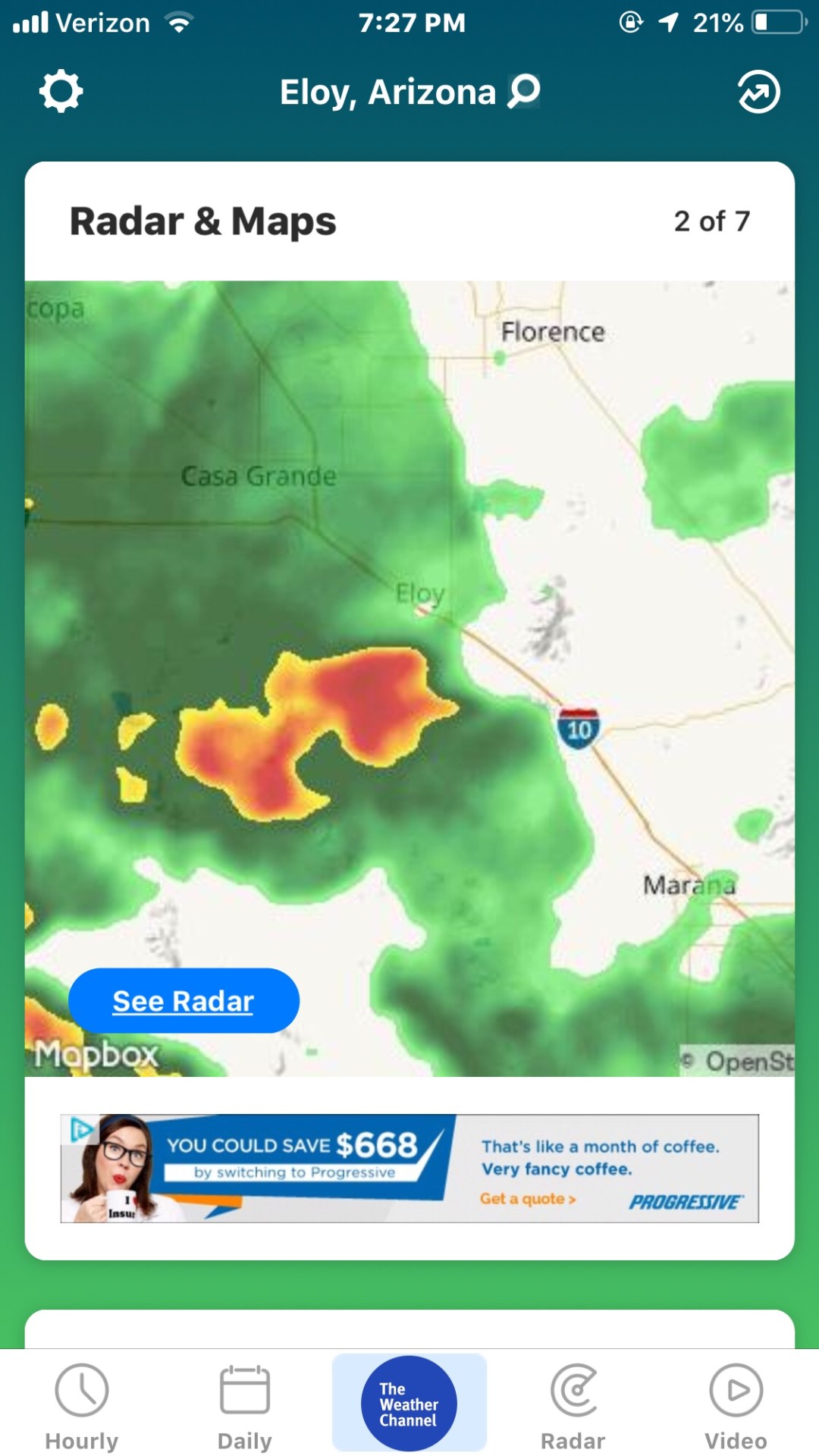
Task: Switch to the Video tab
Action: click(x=736, y=1404)
